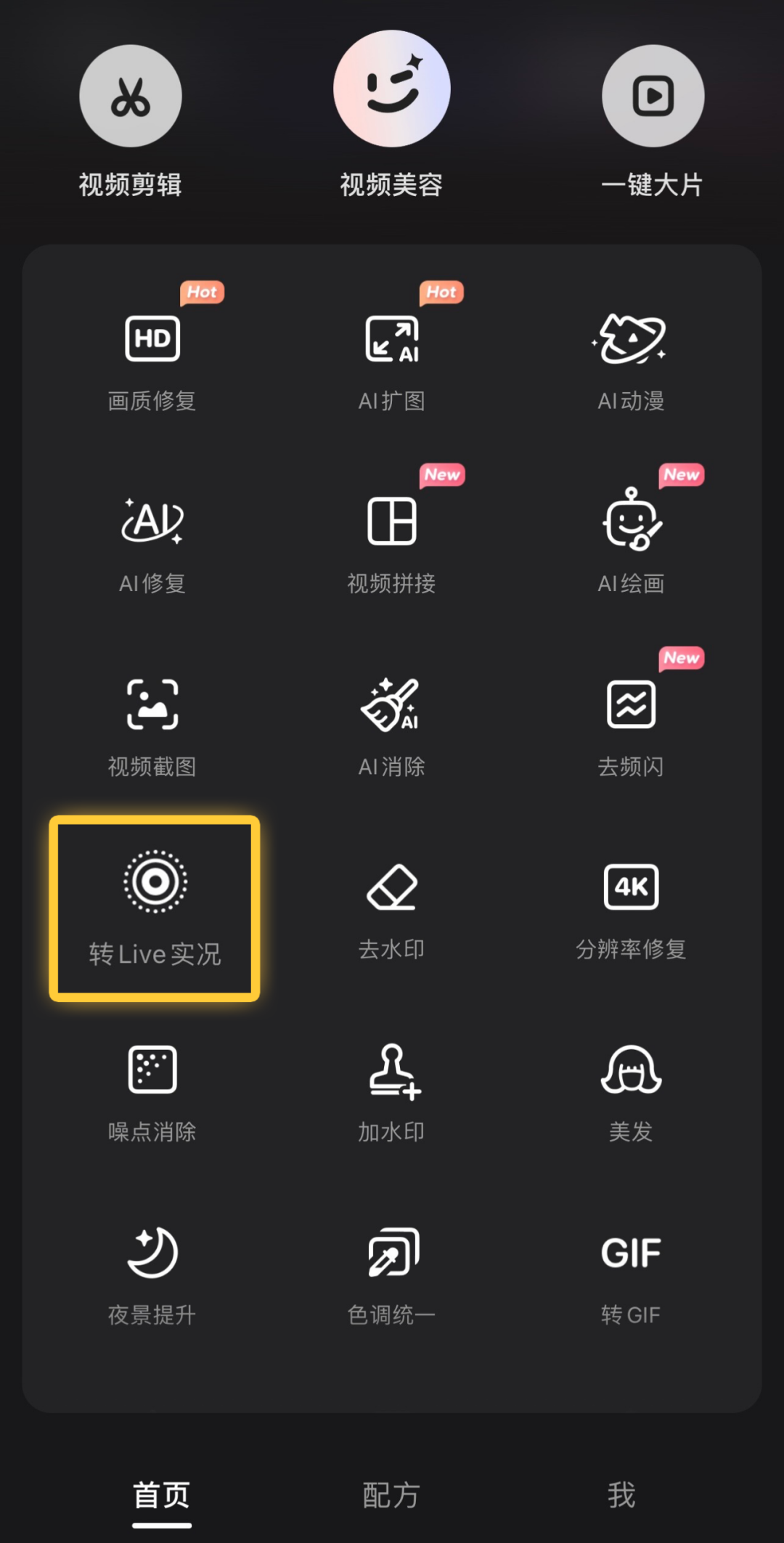Switch to the 配方 tab

click(x=391, y=1496)
